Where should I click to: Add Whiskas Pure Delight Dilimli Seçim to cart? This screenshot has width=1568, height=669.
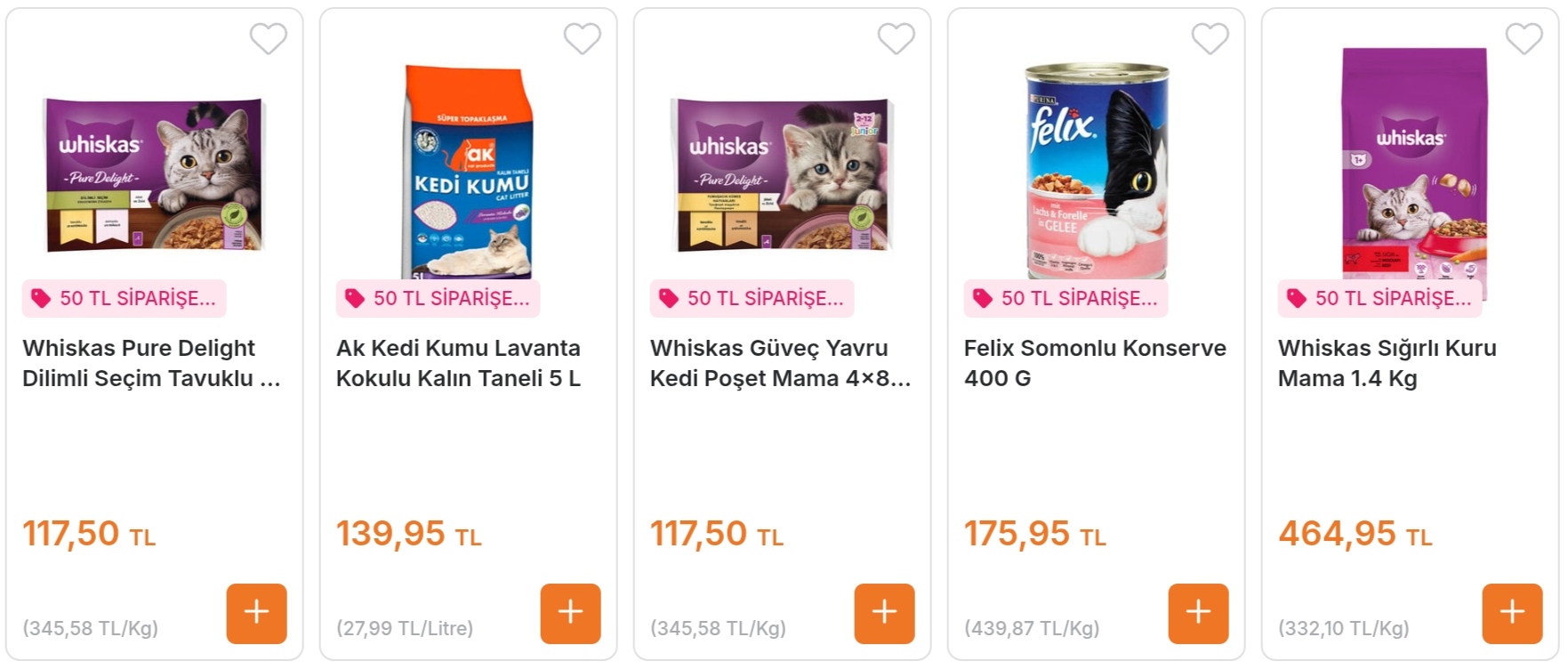click(x=256, y=613)
